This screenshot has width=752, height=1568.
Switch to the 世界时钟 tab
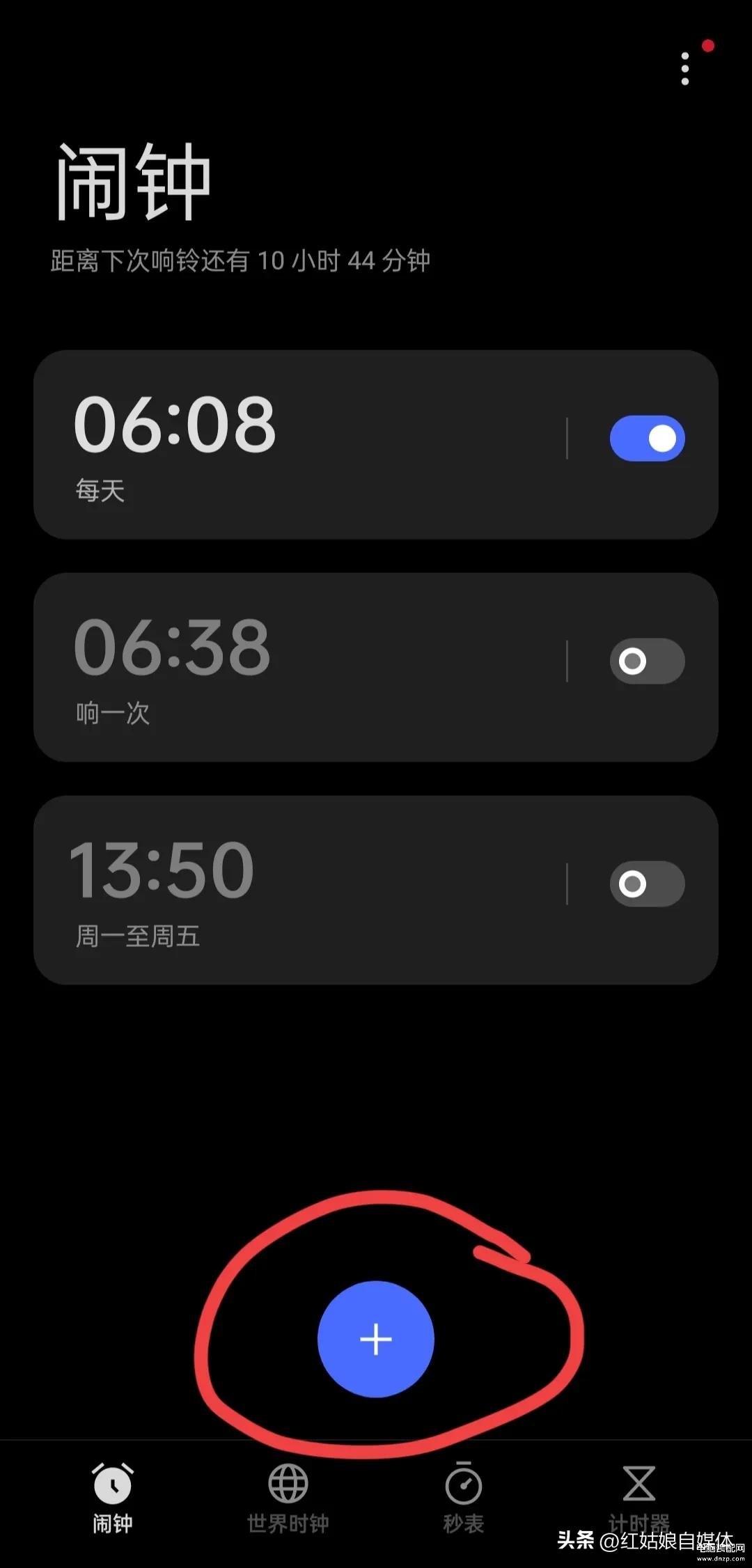point(288,1498)
